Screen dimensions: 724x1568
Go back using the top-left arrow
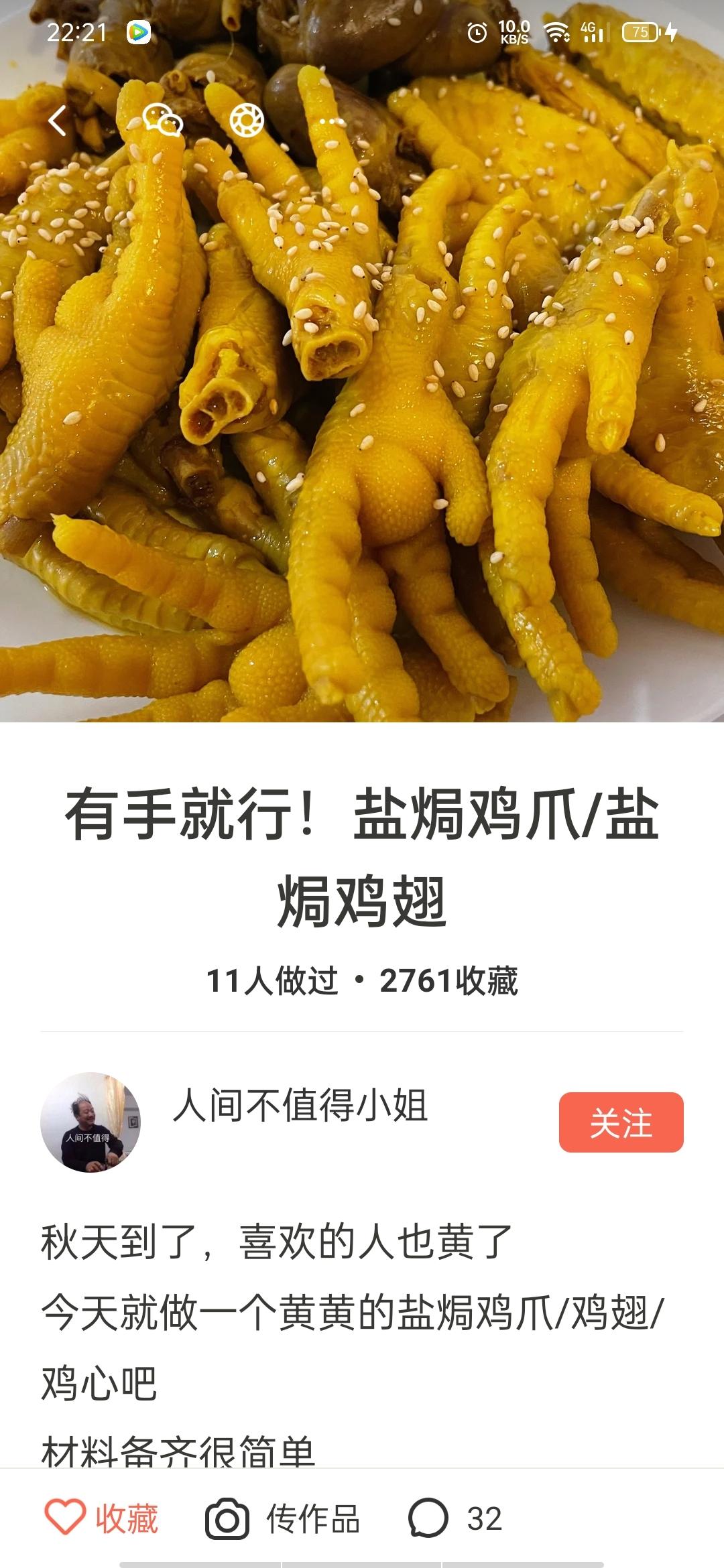pyautogui.click(x=58, y=121)
